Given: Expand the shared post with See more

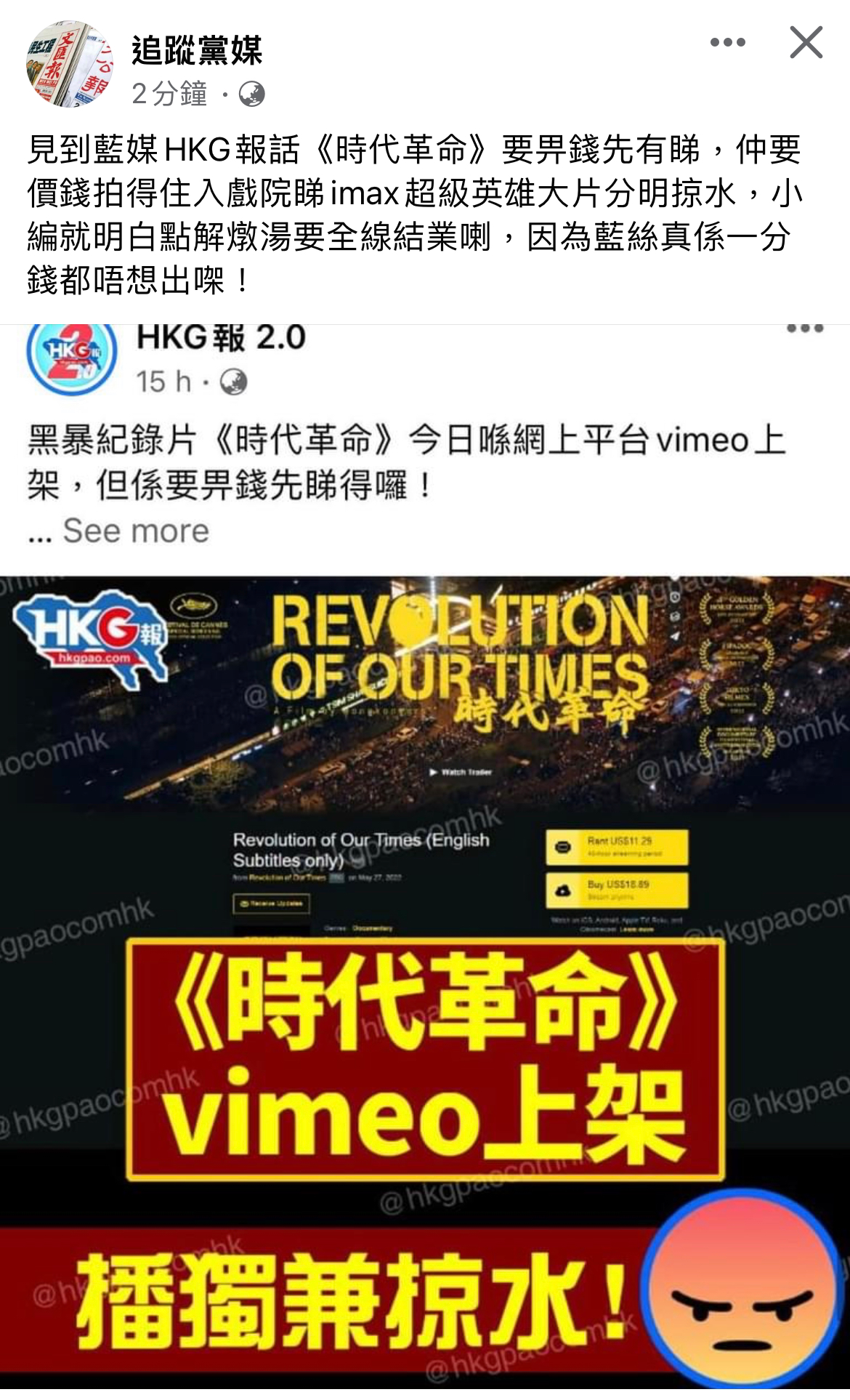Looking at the screenshot, I should [x=136, y=531].
